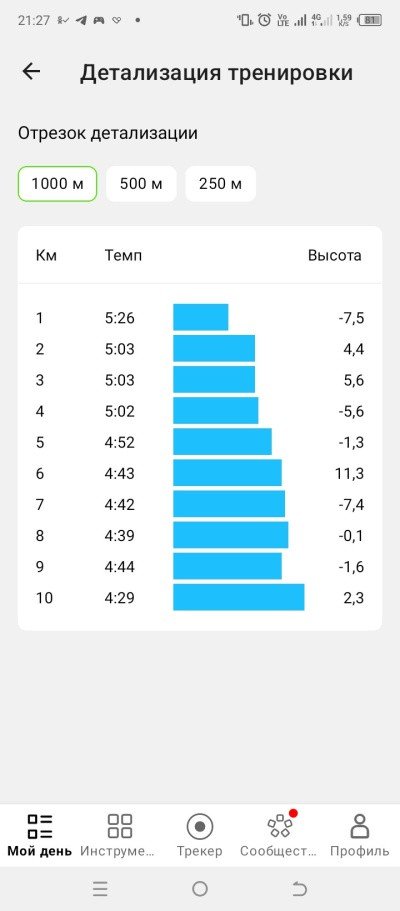The width and height of the screenshot is (400, 911).
Task: Open system recent apps menu
Action: (x=100, y=888)
